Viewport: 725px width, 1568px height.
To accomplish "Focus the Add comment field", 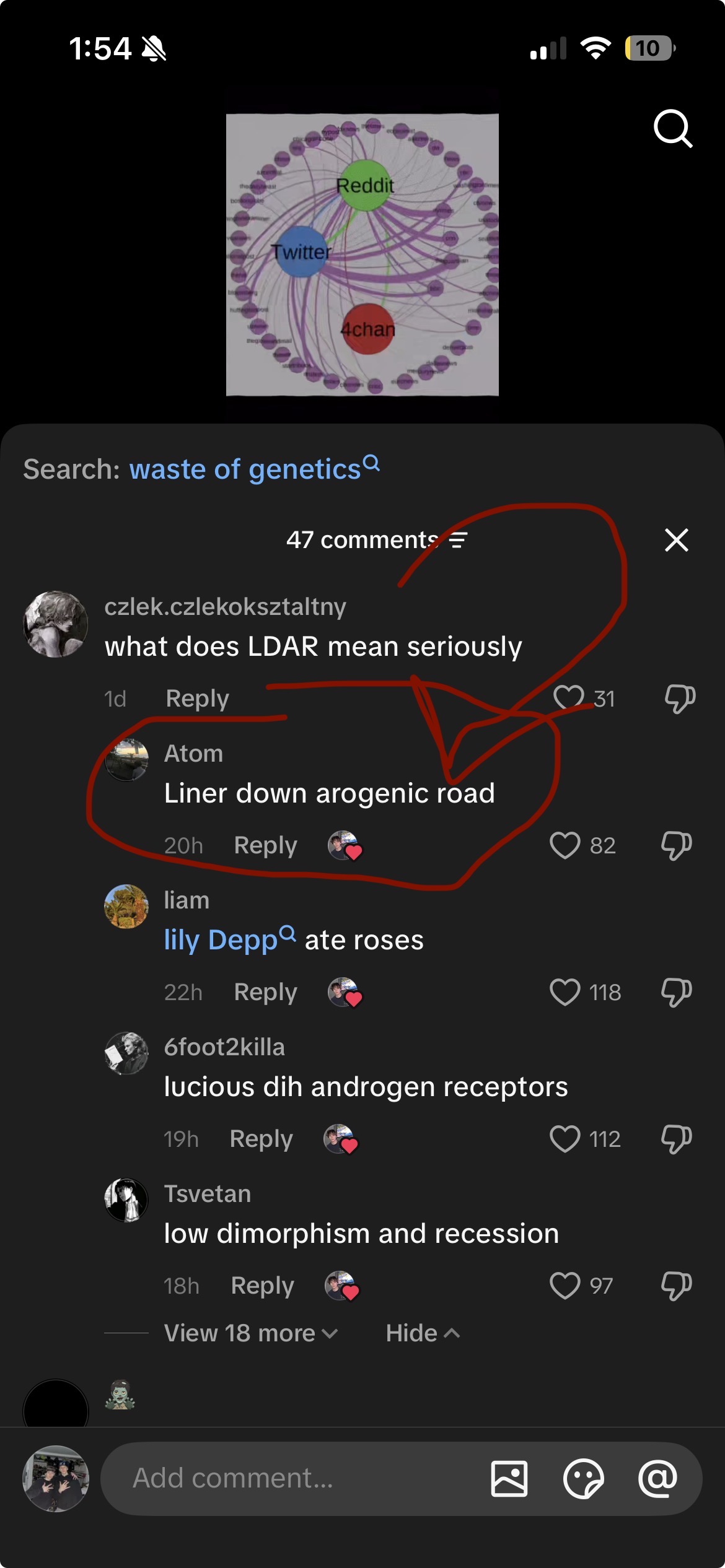I will pos(291,1478).
